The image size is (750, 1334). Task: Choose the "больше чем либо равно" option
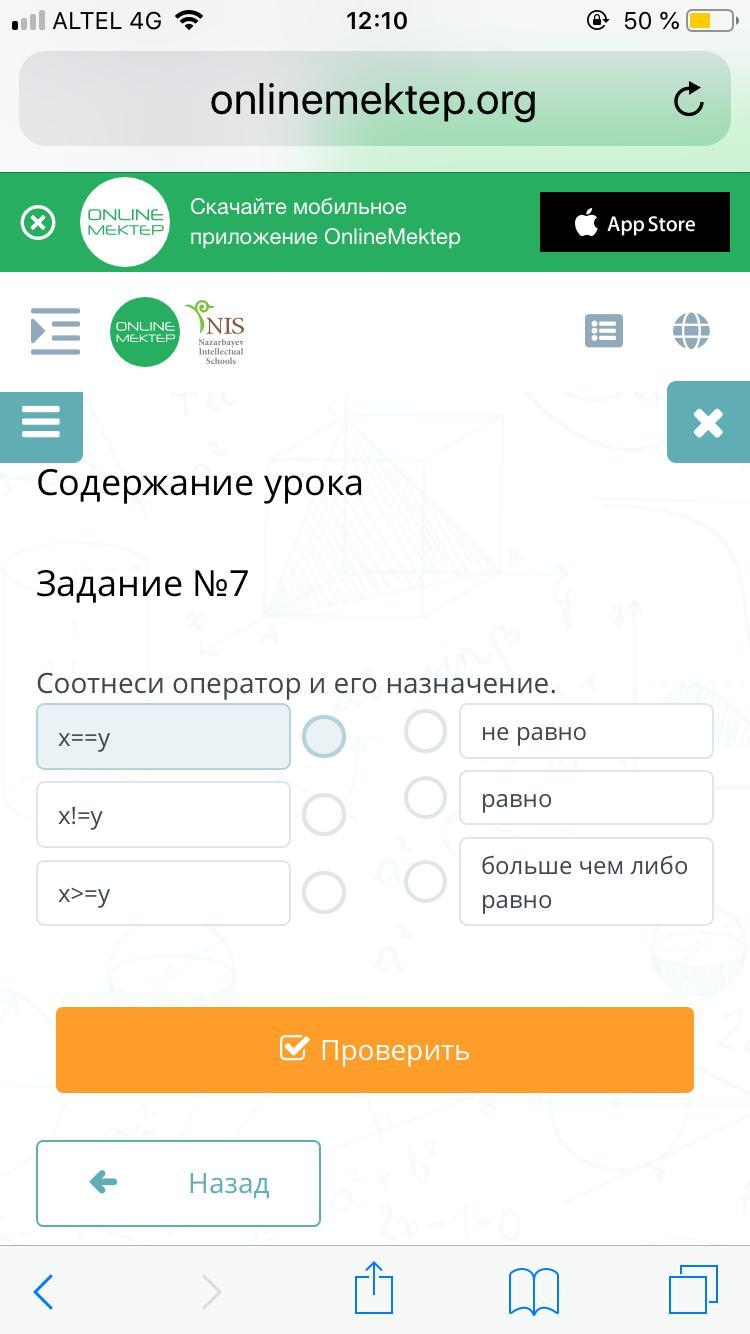tap(586, 882)
